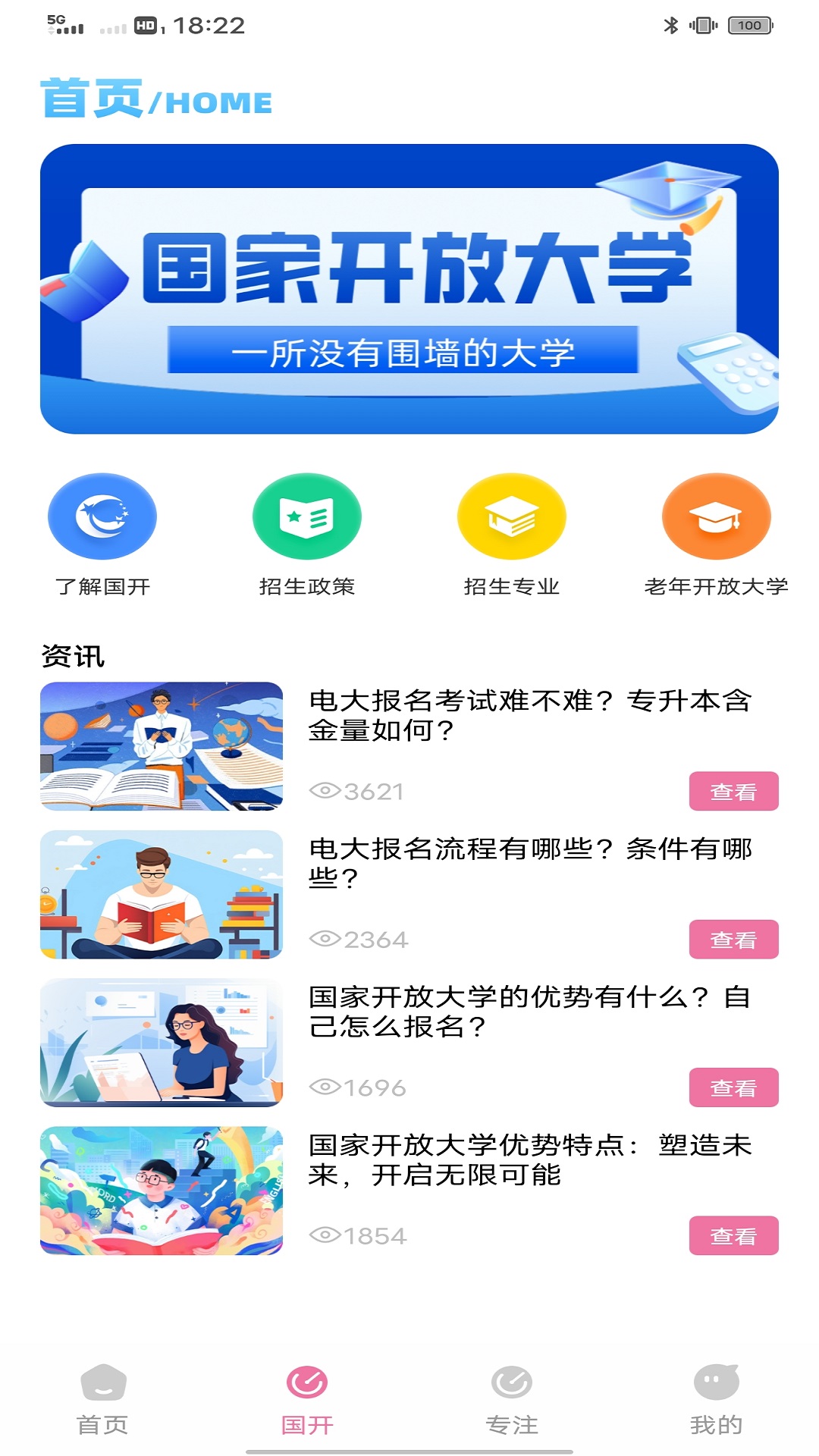819x1456 pixels.
Task: Click 查看 on the 电大报名考试难不难 article
Action: 733,791
